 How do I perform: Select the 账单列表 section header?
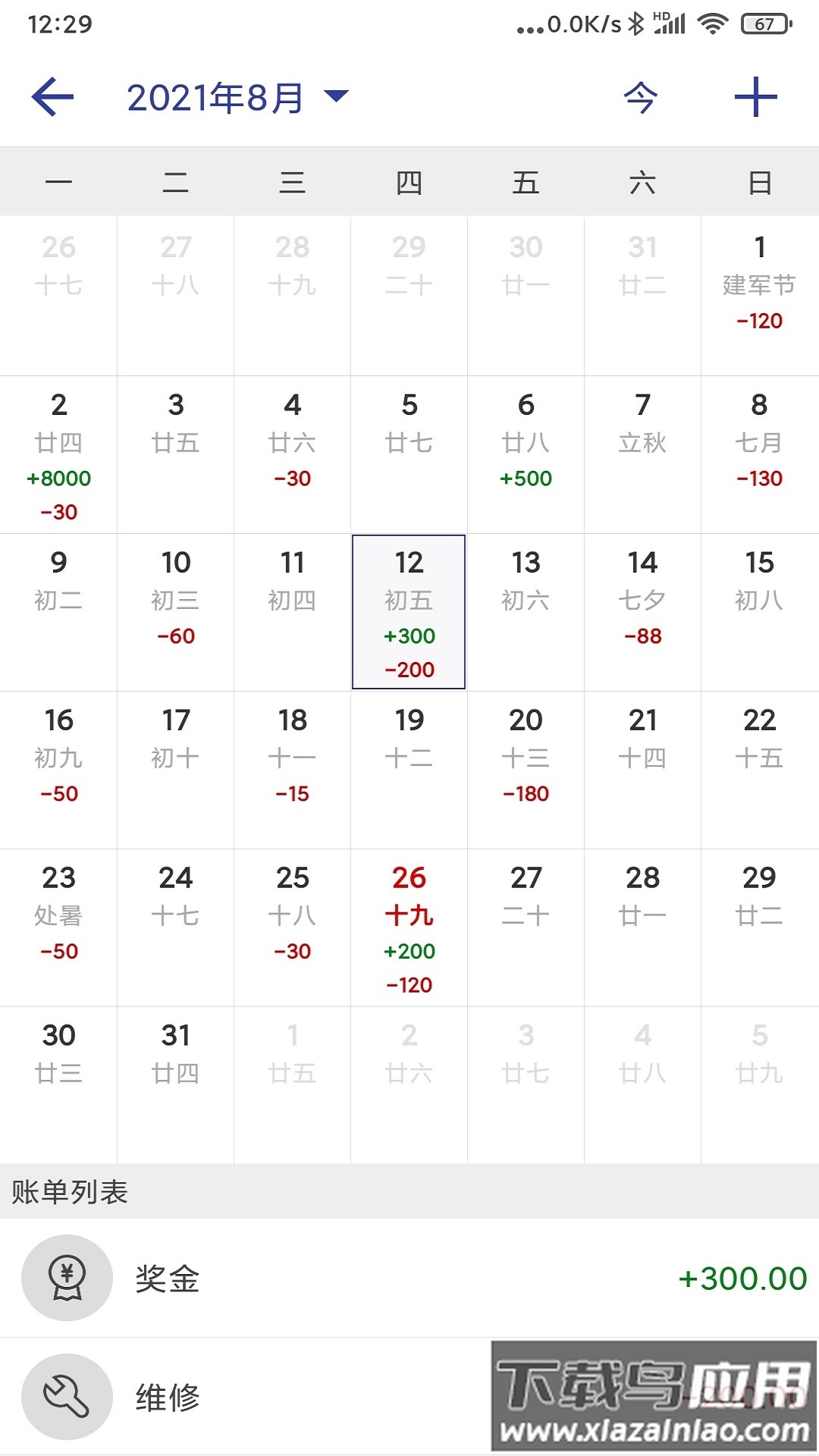click(70, 1192)
